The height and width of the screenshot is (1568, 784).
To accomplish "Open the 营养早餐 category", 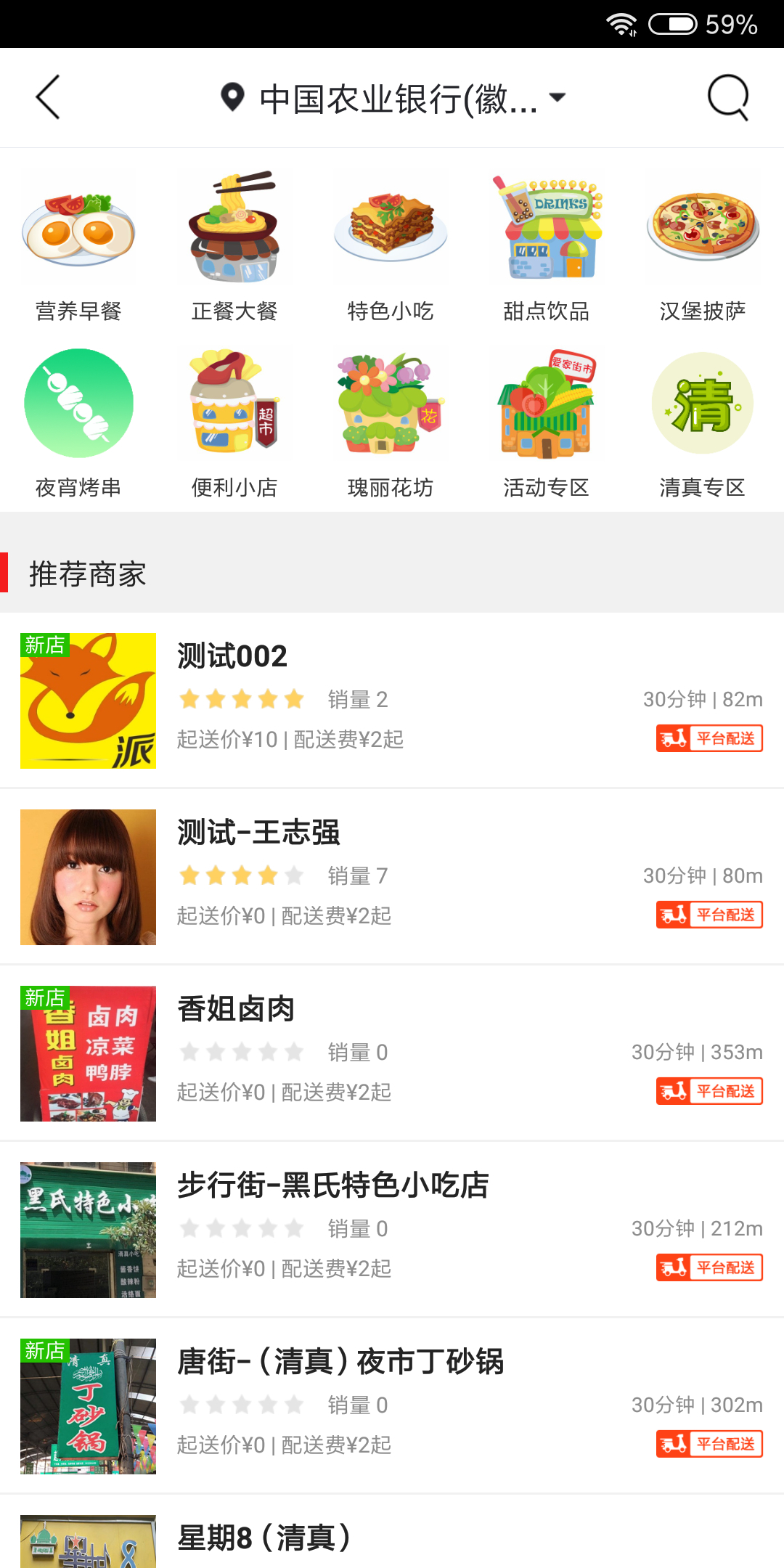I will click(78, 247).
